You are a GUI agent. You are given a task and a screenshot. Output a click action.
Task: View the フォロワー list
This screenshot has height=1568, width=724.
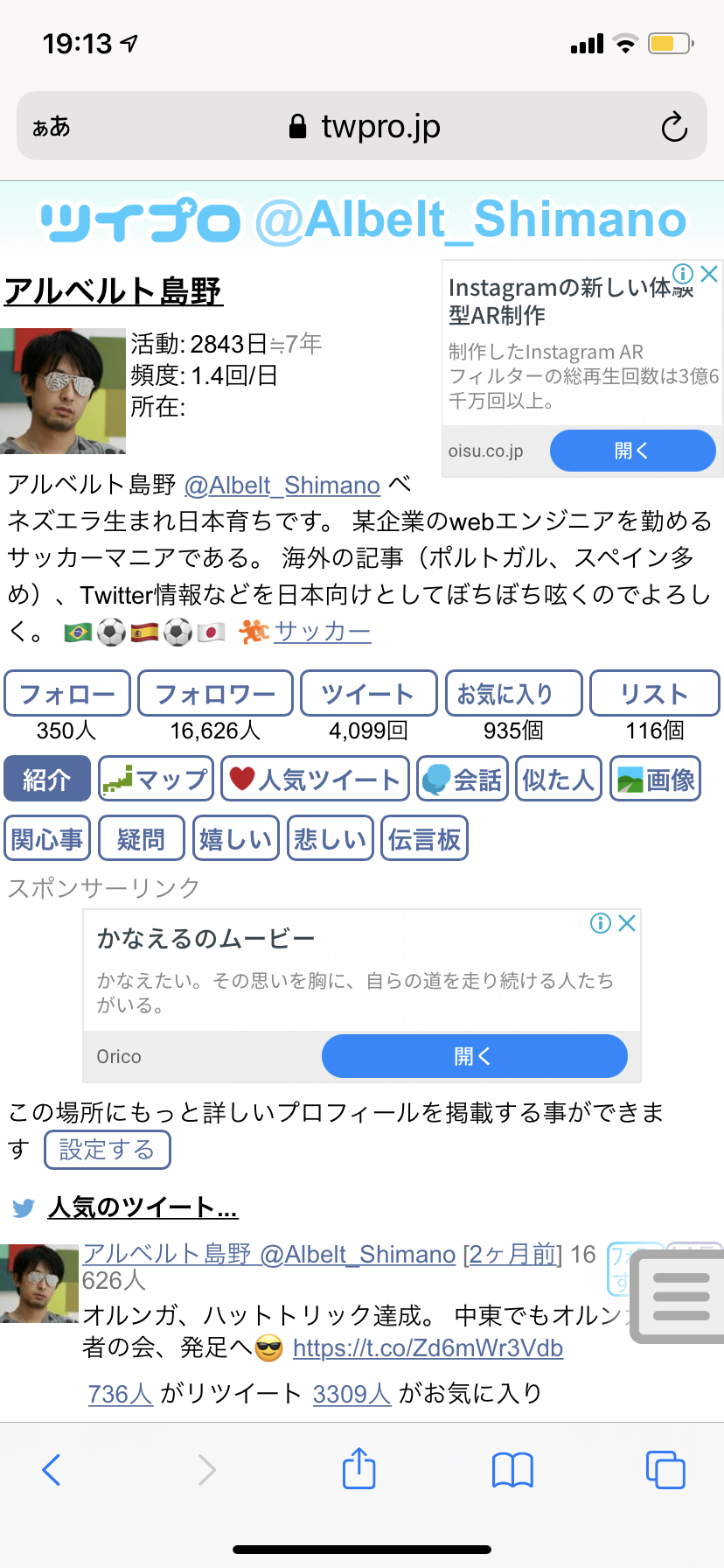tap(215, 694)
